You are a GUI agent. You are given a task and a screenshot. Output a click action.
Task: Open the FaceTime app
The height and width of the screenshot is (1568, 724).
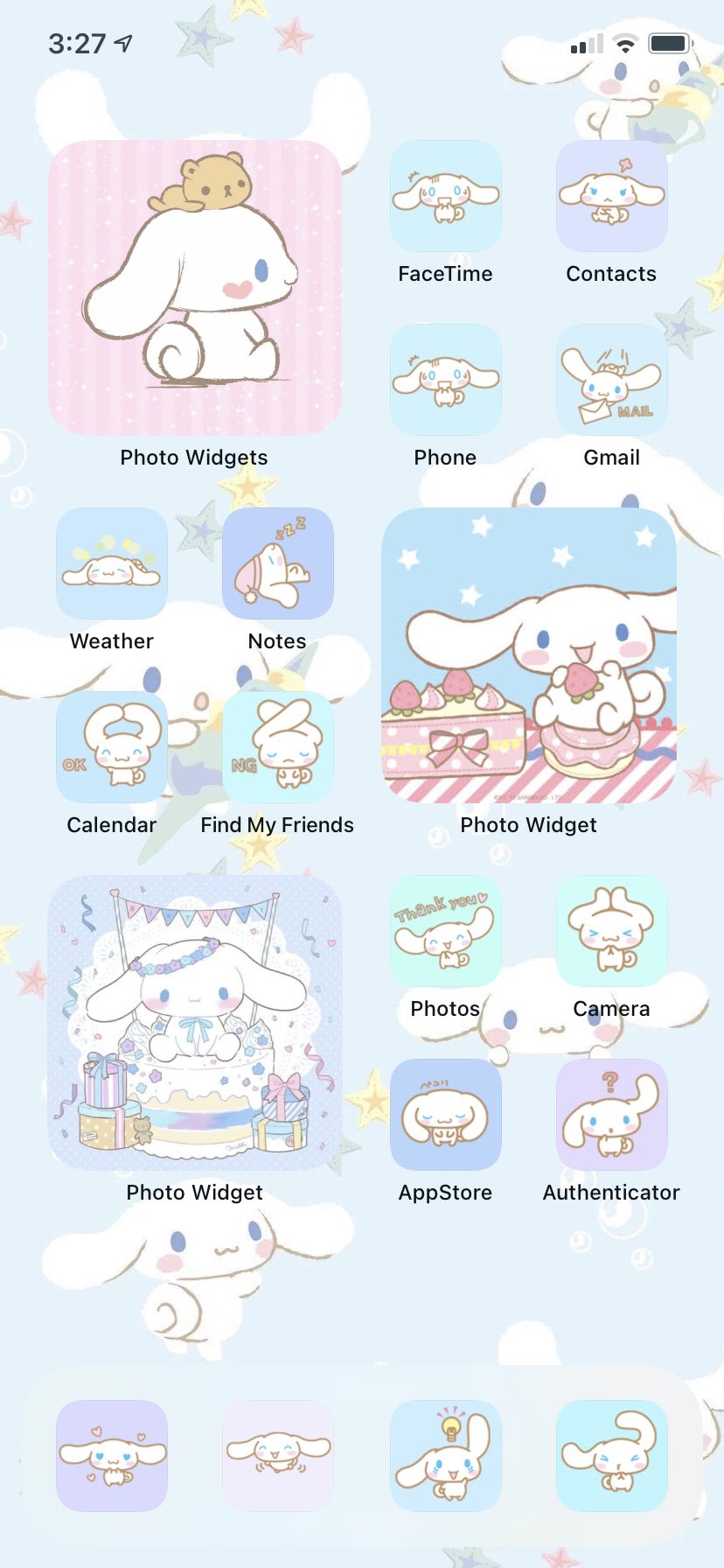tap(445, 196)
